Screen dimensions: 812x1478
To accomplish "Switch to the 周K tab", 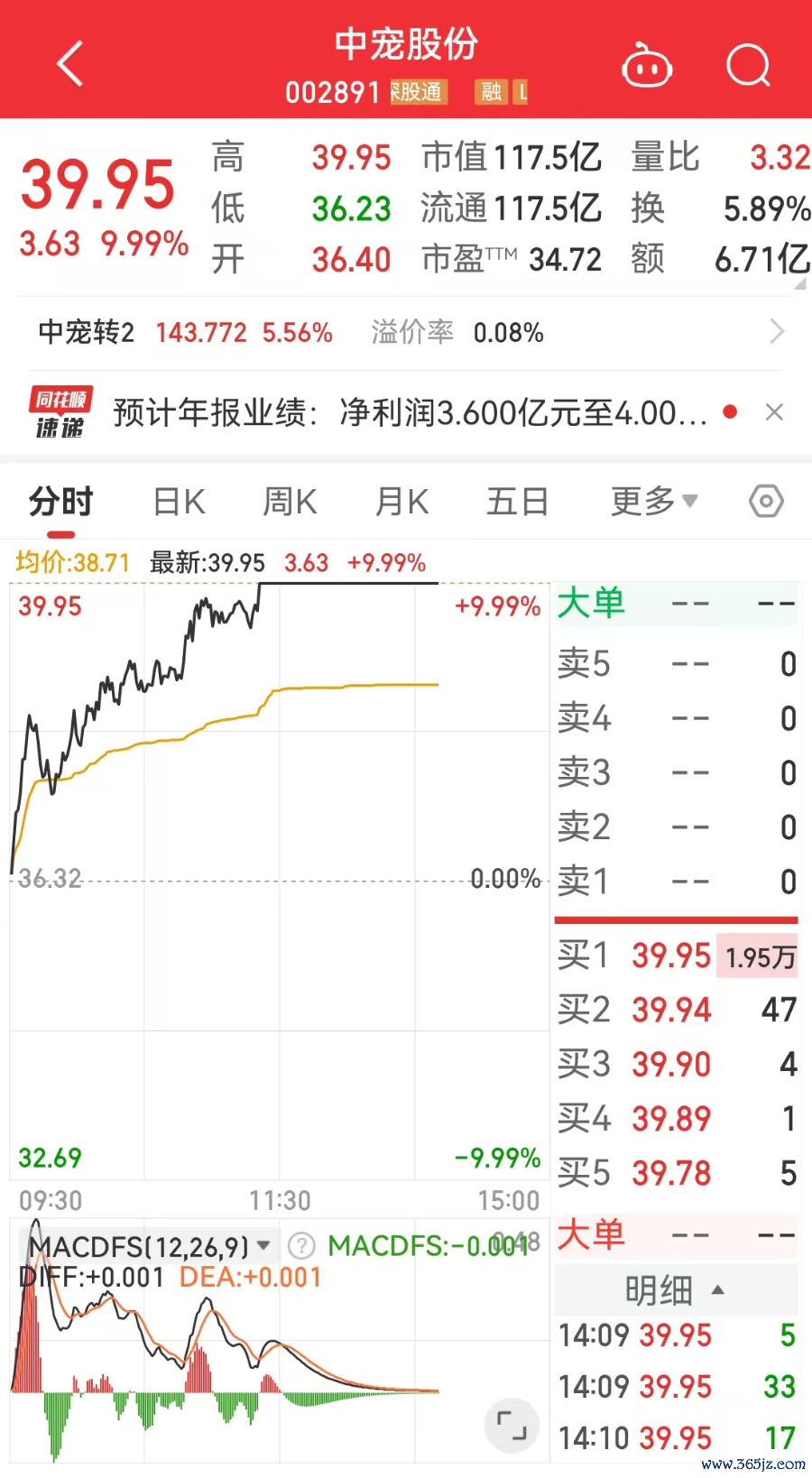I will tap(290, 502).
